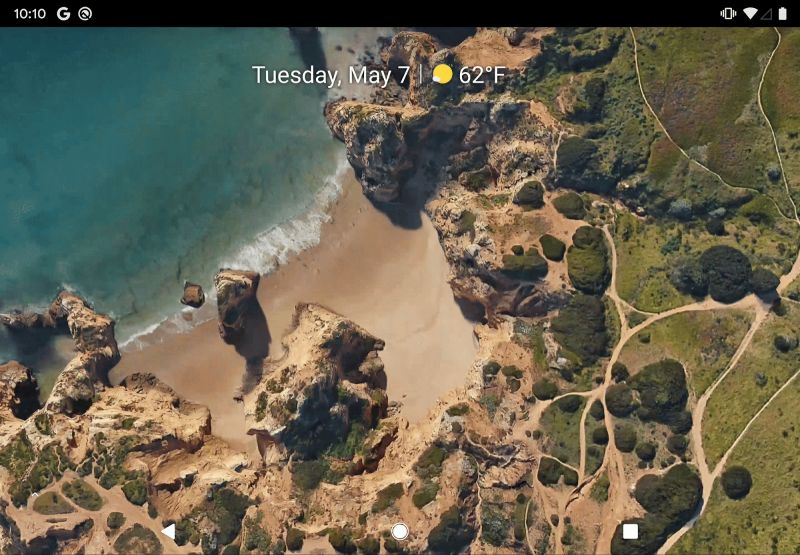Open recent apps with the square button

click(x=630, y=531)
